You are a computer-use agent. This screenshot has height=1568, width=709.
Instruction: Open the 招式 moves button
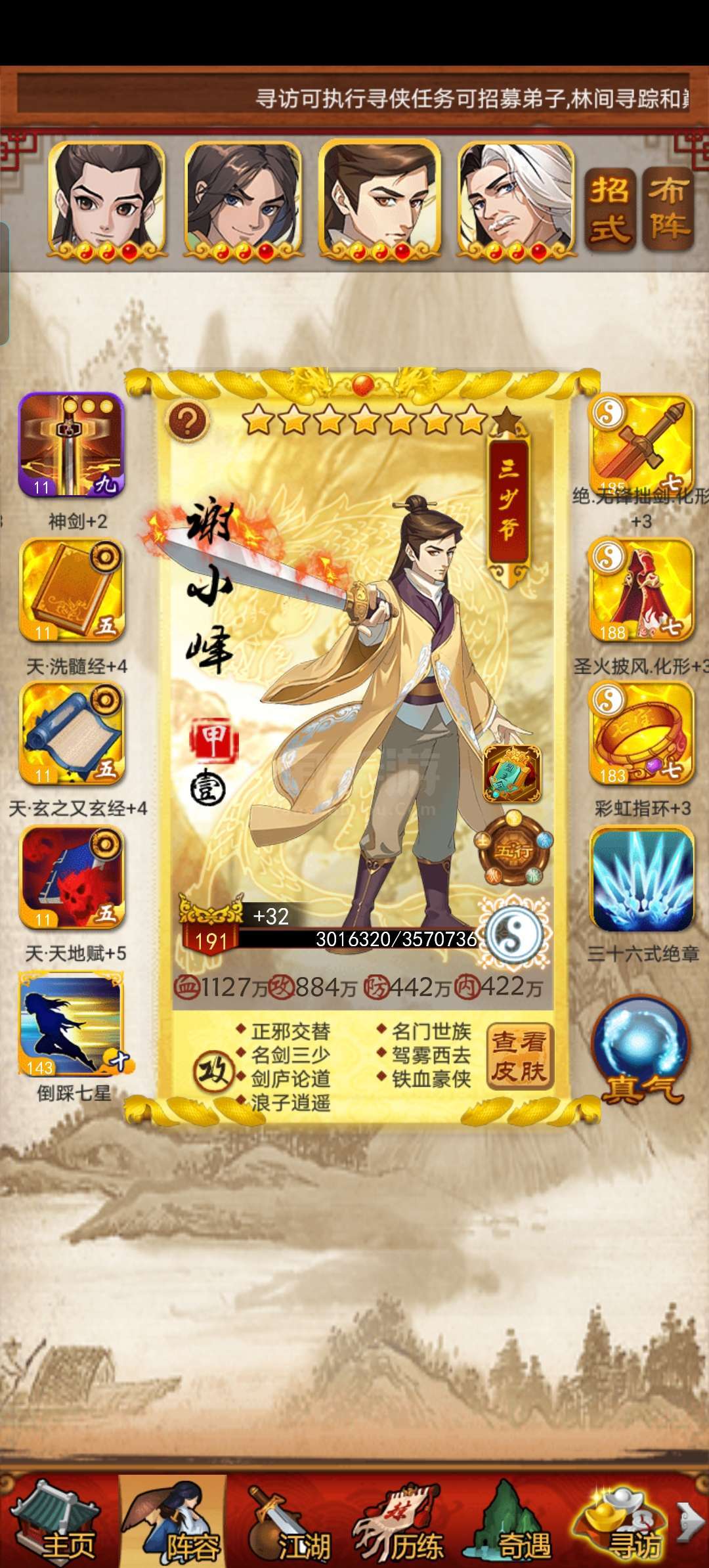[x=610, y=210]
